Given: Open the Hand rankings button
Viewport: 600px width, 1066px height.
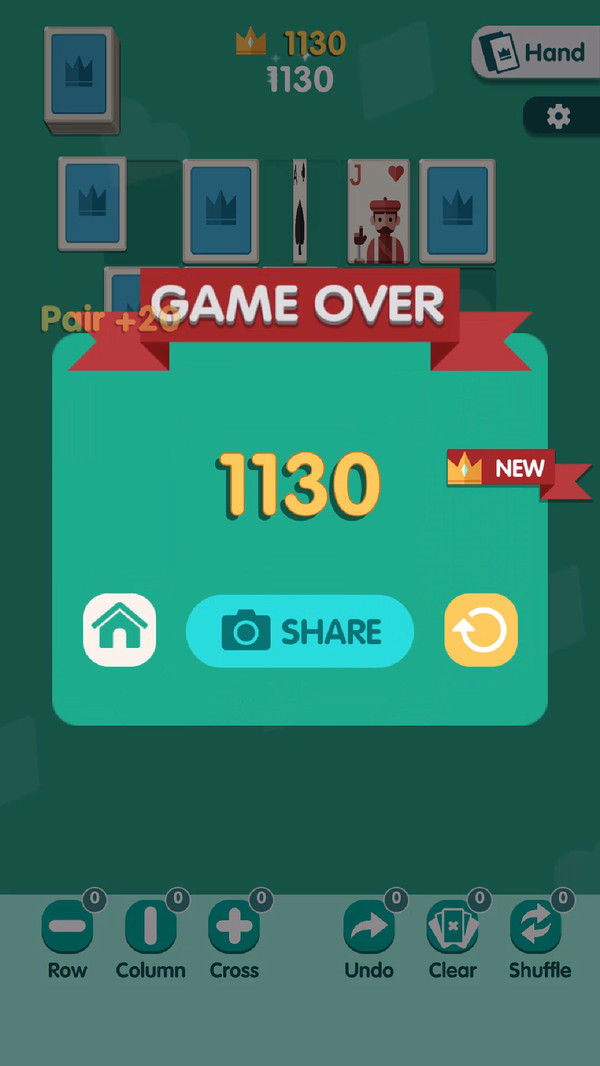Looking at the screenshot, I should [x=530, y=52].
